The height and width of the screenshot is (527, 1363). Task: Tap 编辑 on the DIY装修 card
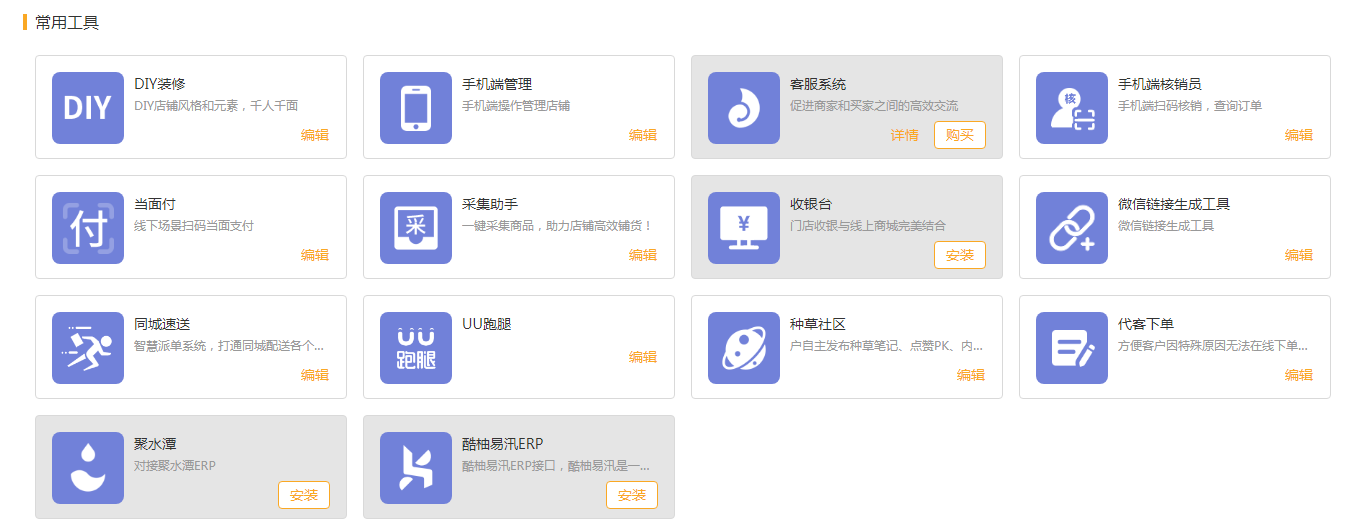(x=315, y=135)
